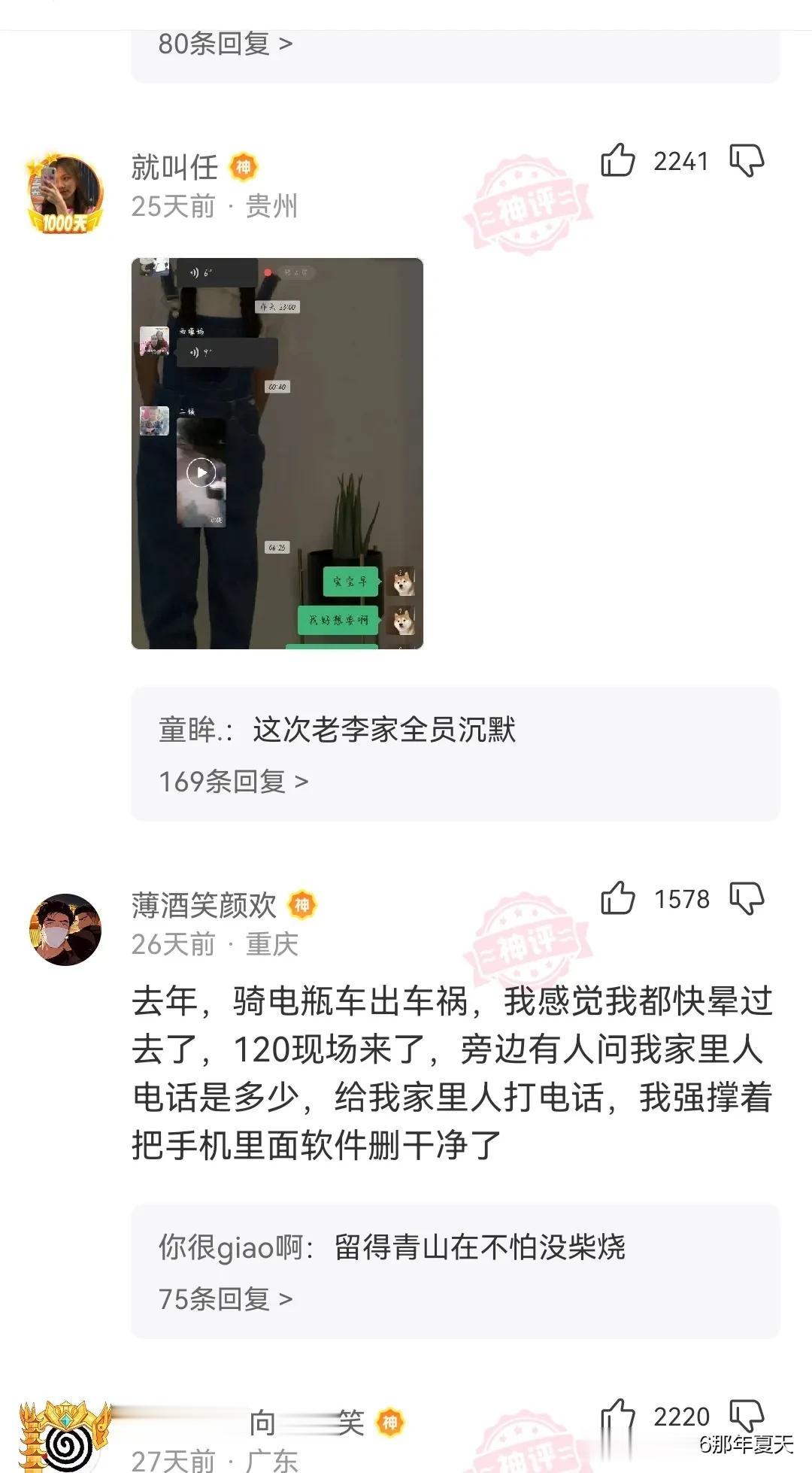Tap the username 薄酒笑颜欢
Viewport: 812px width, 1473px height.
point(204,905)
